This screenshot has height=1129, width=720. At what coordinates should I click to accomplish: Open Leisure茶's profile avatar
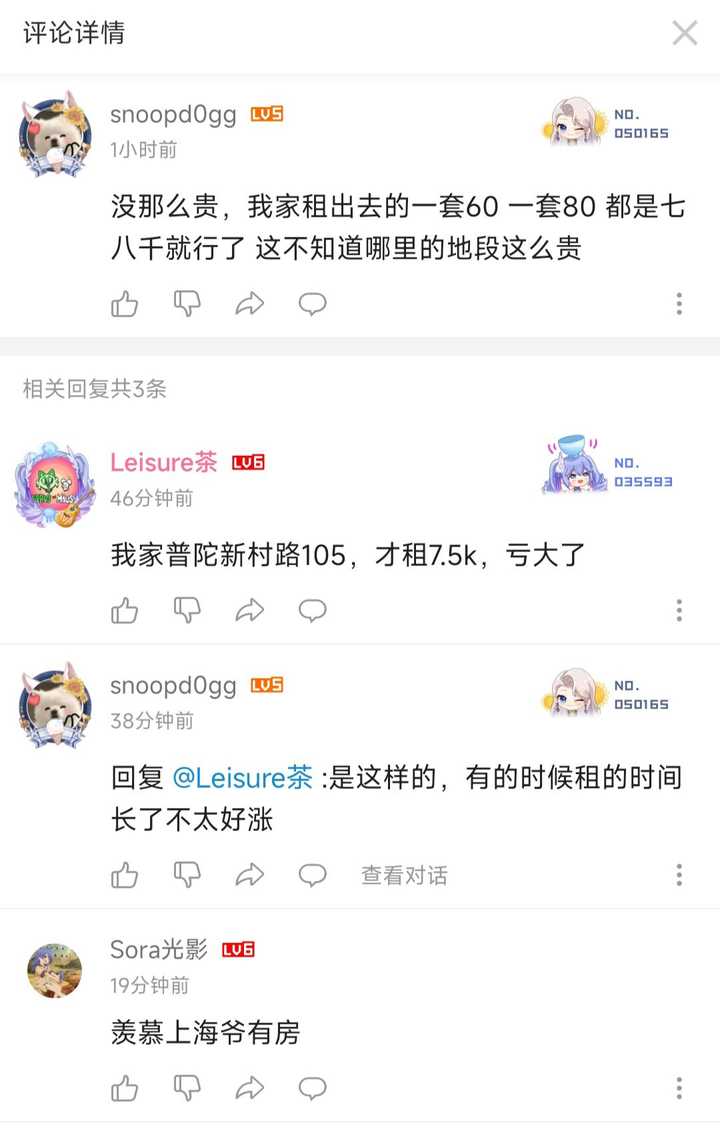coord(55,485)
